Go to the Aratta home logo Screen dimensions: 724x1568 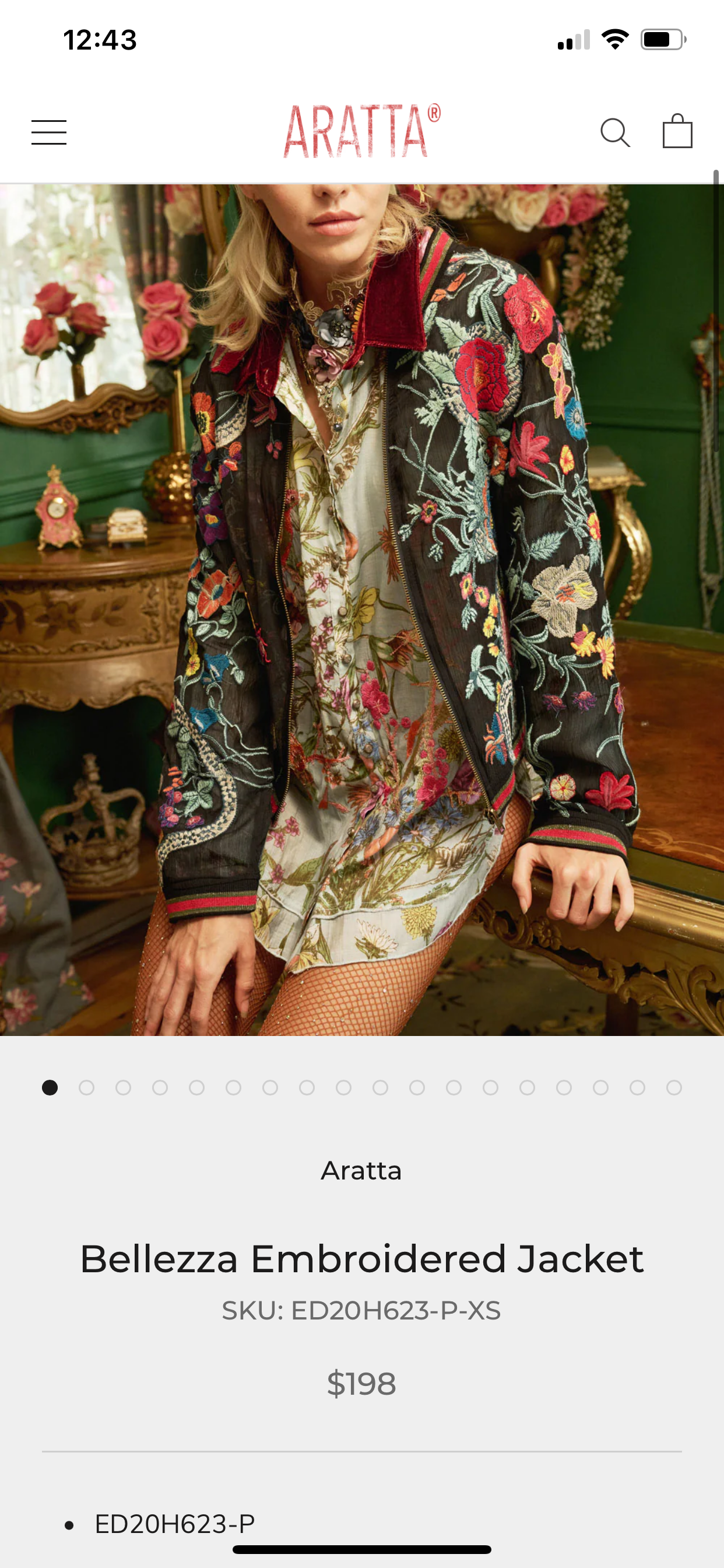click(361, 131)
